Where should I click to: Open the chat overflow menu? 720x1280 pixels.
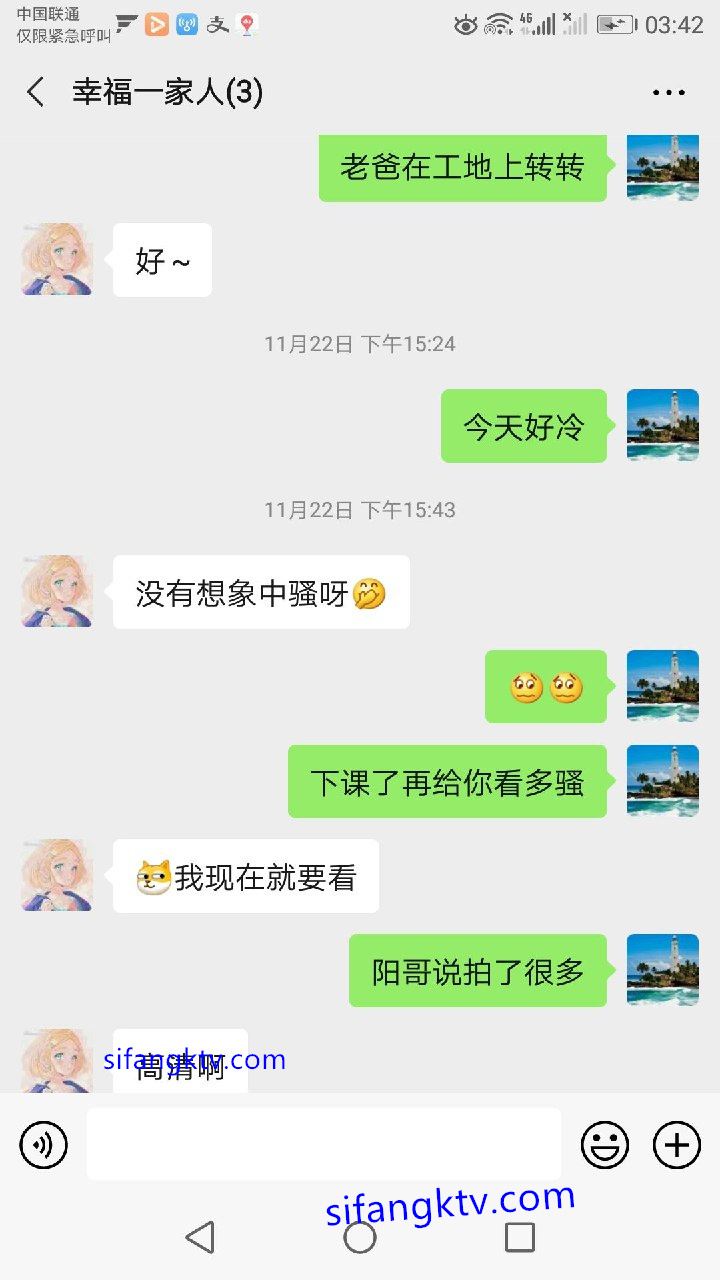click(668, 93)
